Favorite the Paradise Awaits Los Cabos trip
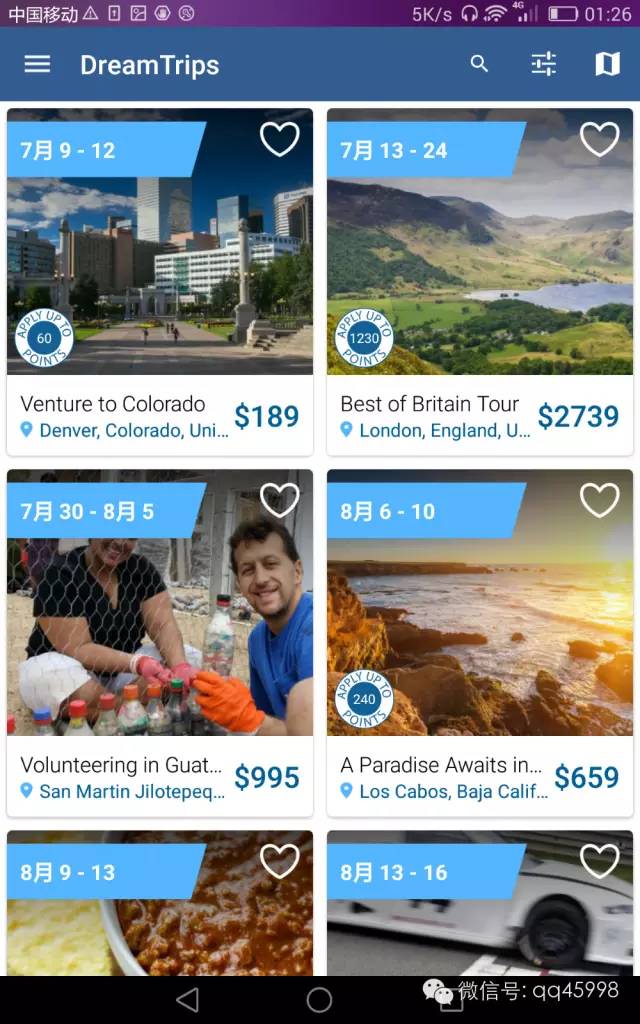The width and height of the screenshot is (640, 1024). pyautogui.click(x=600, y=500)
